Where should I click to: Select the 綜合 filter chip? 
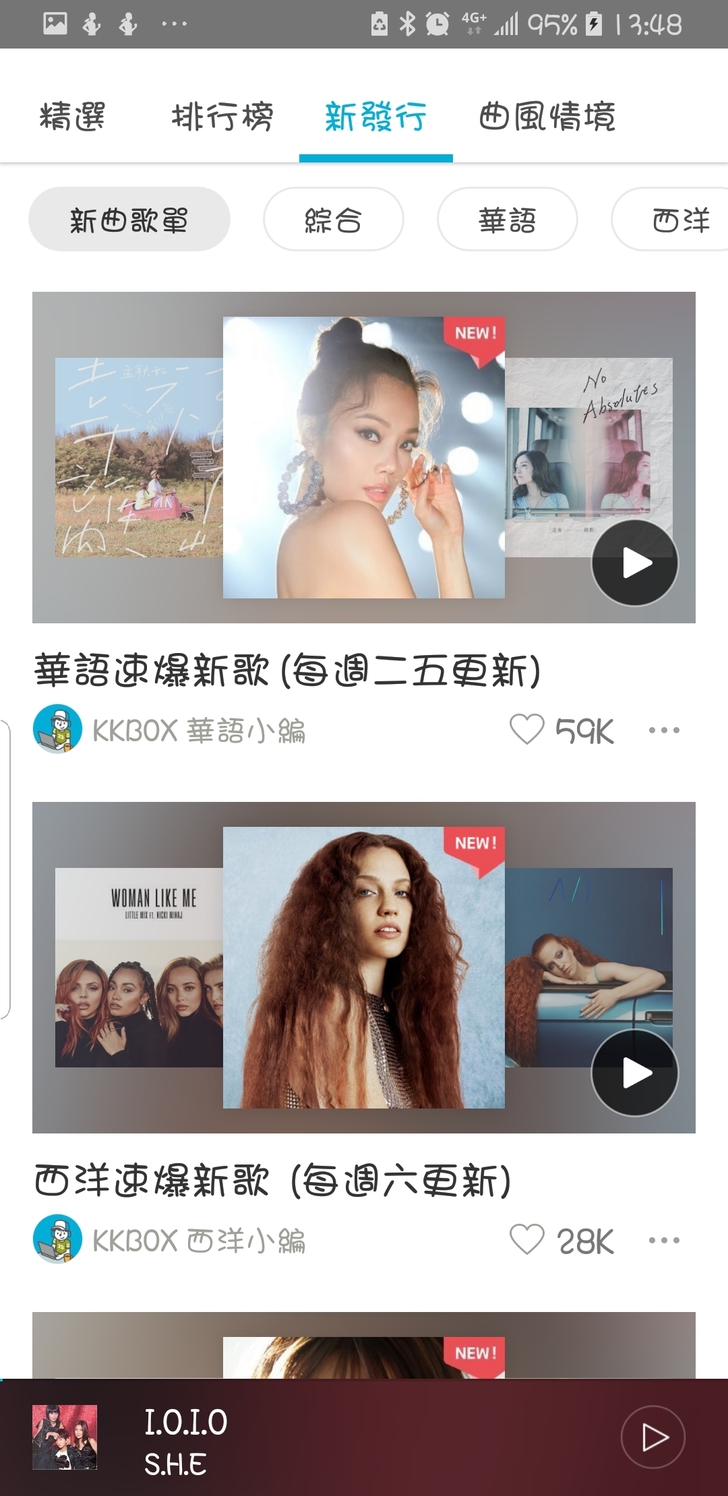pos(333,220)
